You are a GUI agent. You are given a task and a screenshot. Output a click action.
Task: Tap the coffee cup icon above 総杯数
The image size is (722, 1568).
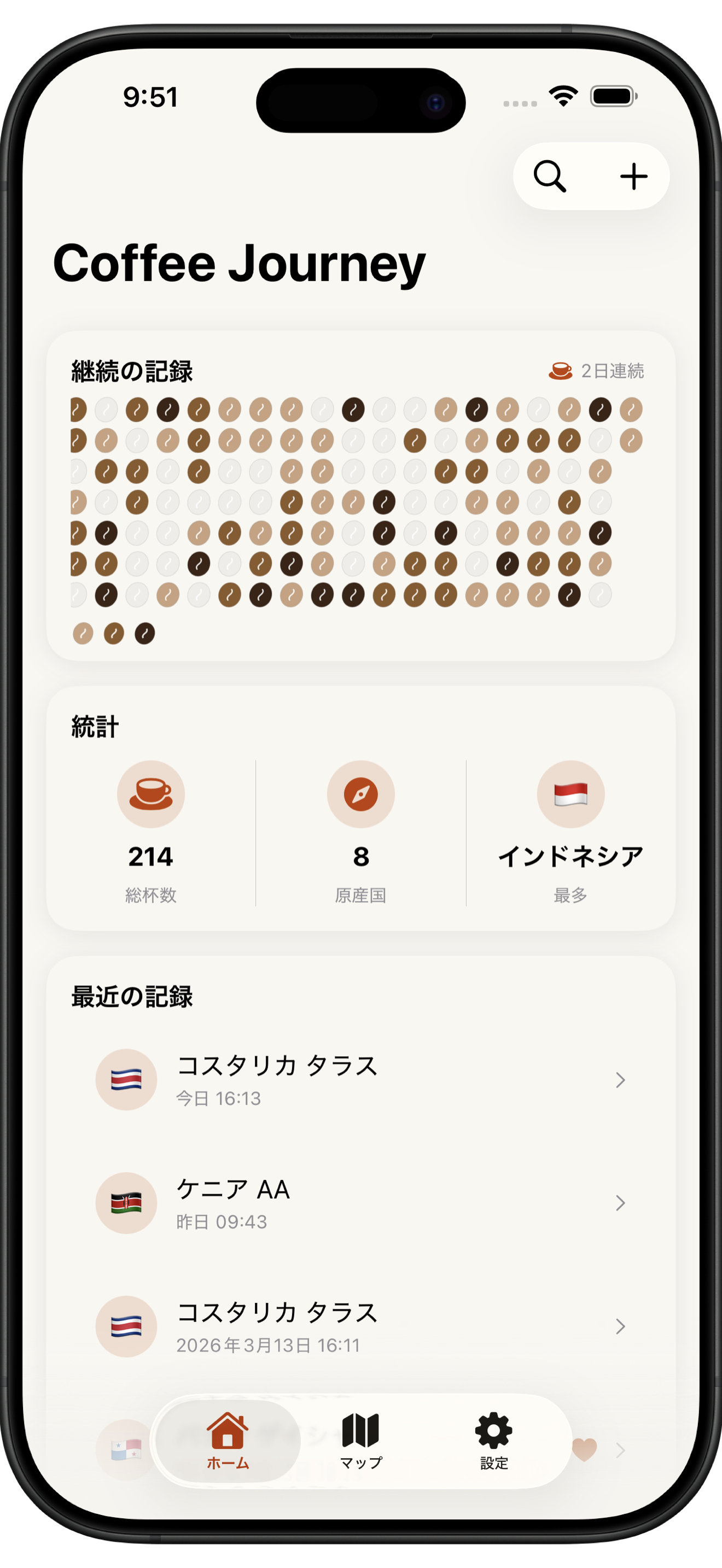point(150,794)
